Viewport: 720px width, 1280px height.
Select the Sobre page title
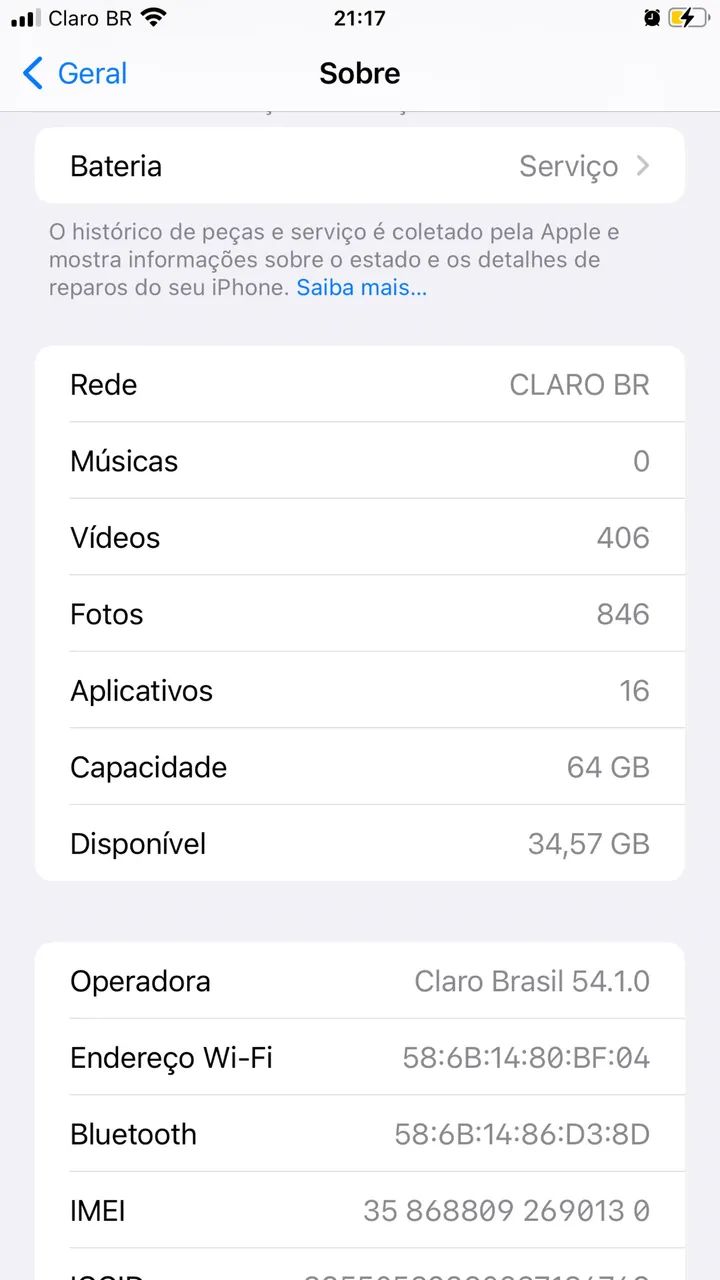360,73
